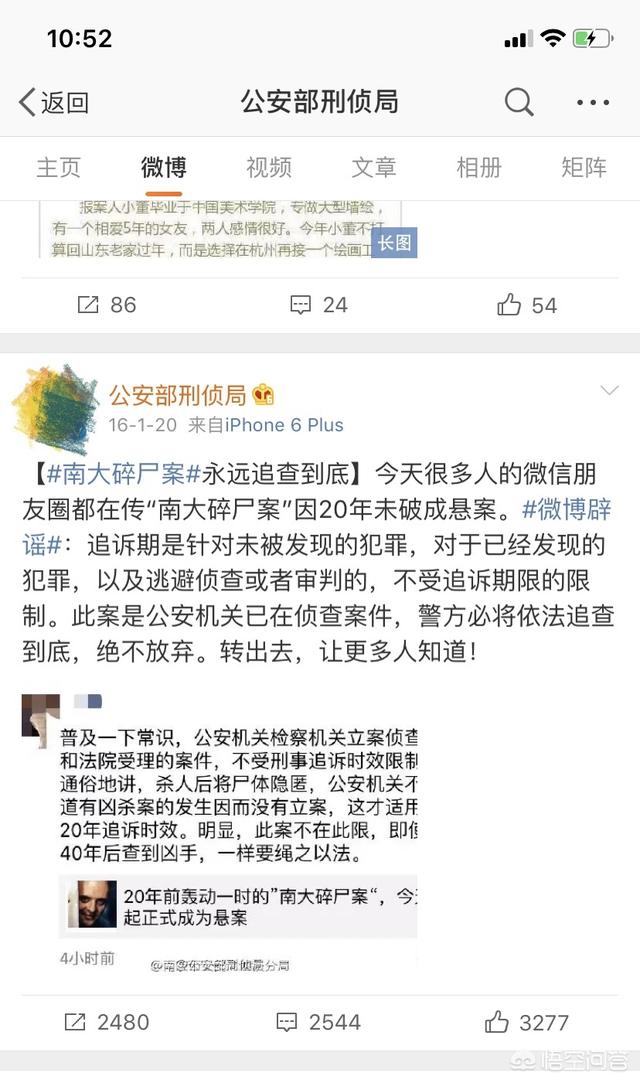View the 2544 comments on 南大碎尸案 post

pyautogui.click(x=318, y=1022)
